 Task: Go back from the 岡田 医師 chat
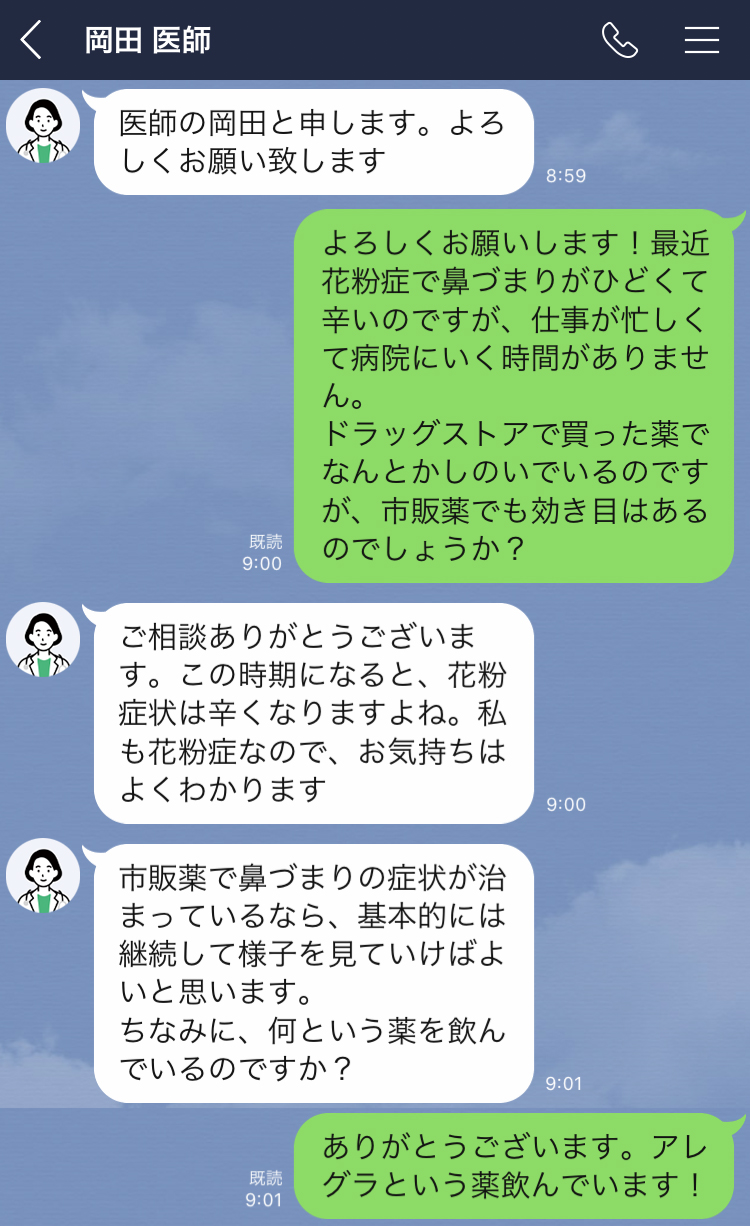[32, 40]
